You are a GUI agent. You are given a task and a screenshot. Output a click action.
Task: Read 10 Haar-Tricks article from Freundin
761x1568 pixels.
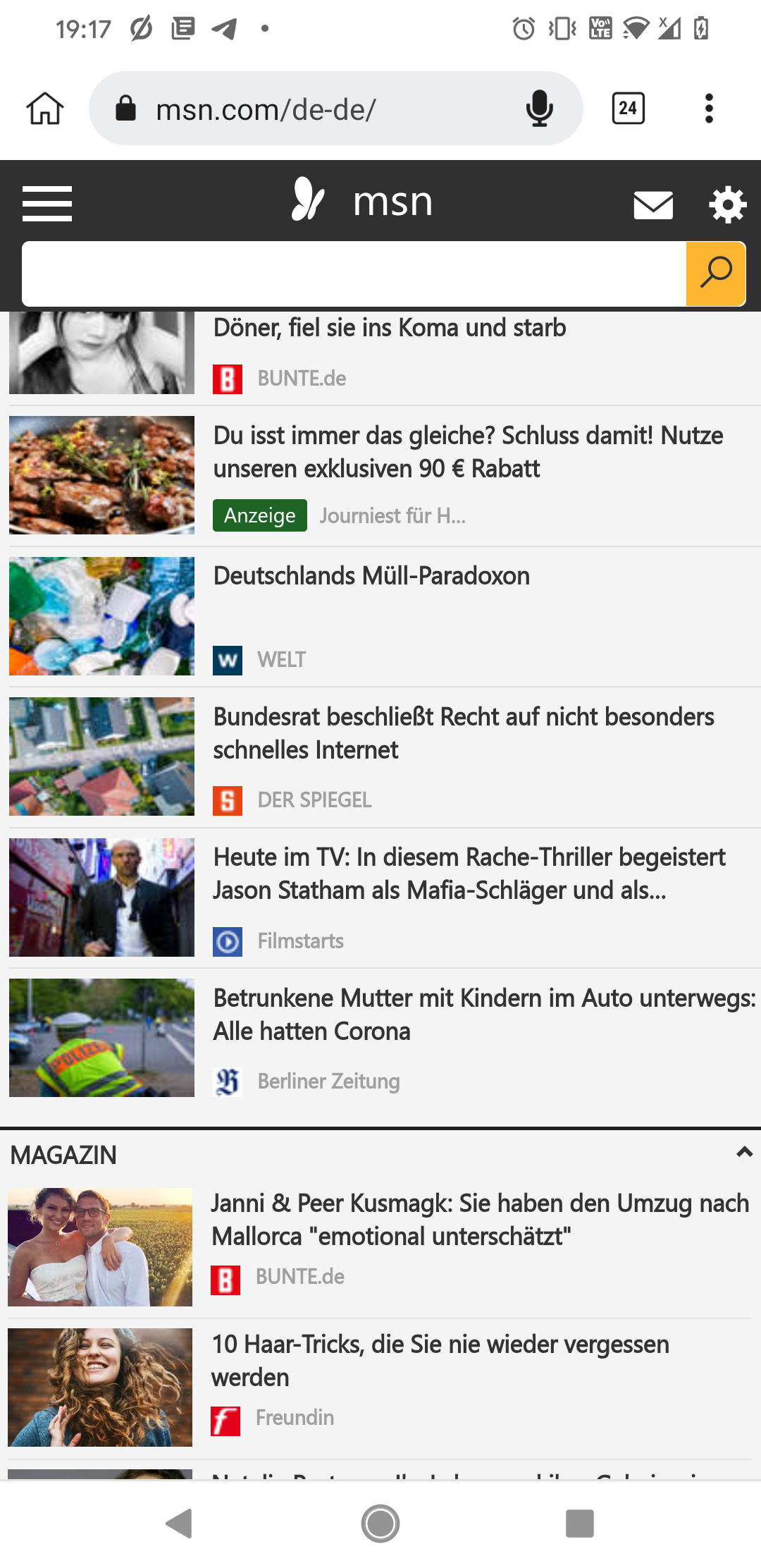tap(440, 1361)
